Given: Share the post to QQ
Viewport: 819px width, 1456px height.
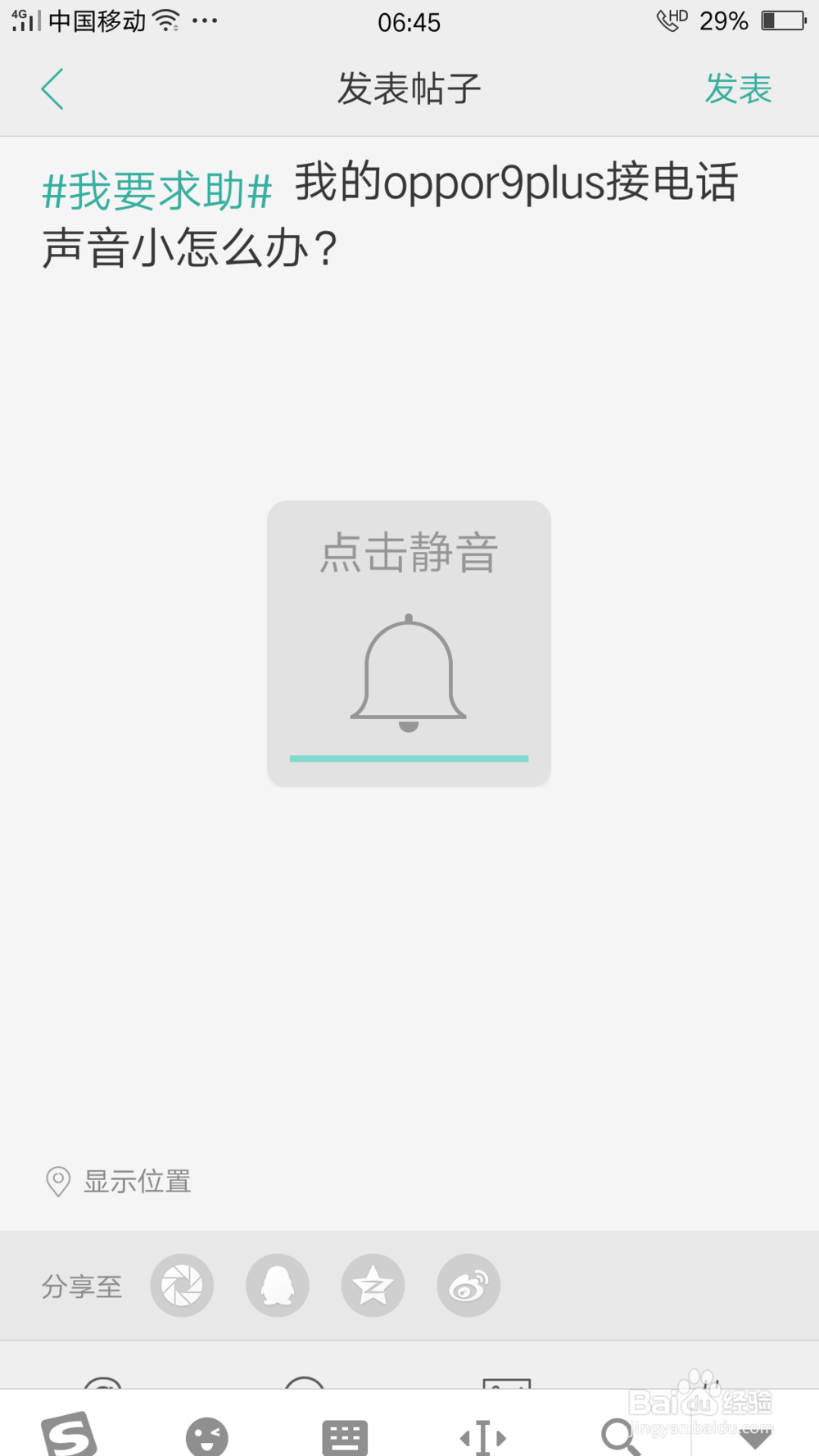Looking at the screenshot, I should (x=277, y=1286).
